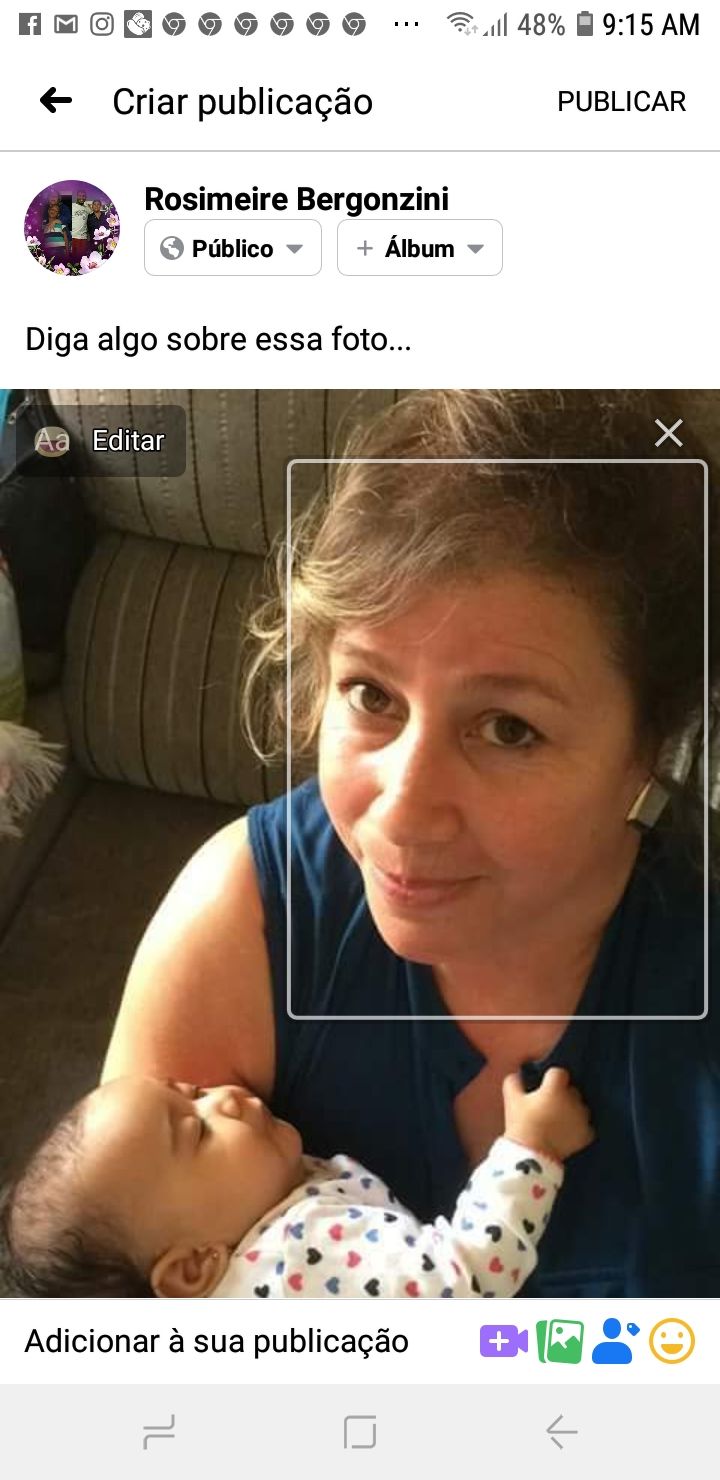The height and width of the screenshot is (1480, 720).
Task: Add a live video to the post
Action: pos(503,1341)
